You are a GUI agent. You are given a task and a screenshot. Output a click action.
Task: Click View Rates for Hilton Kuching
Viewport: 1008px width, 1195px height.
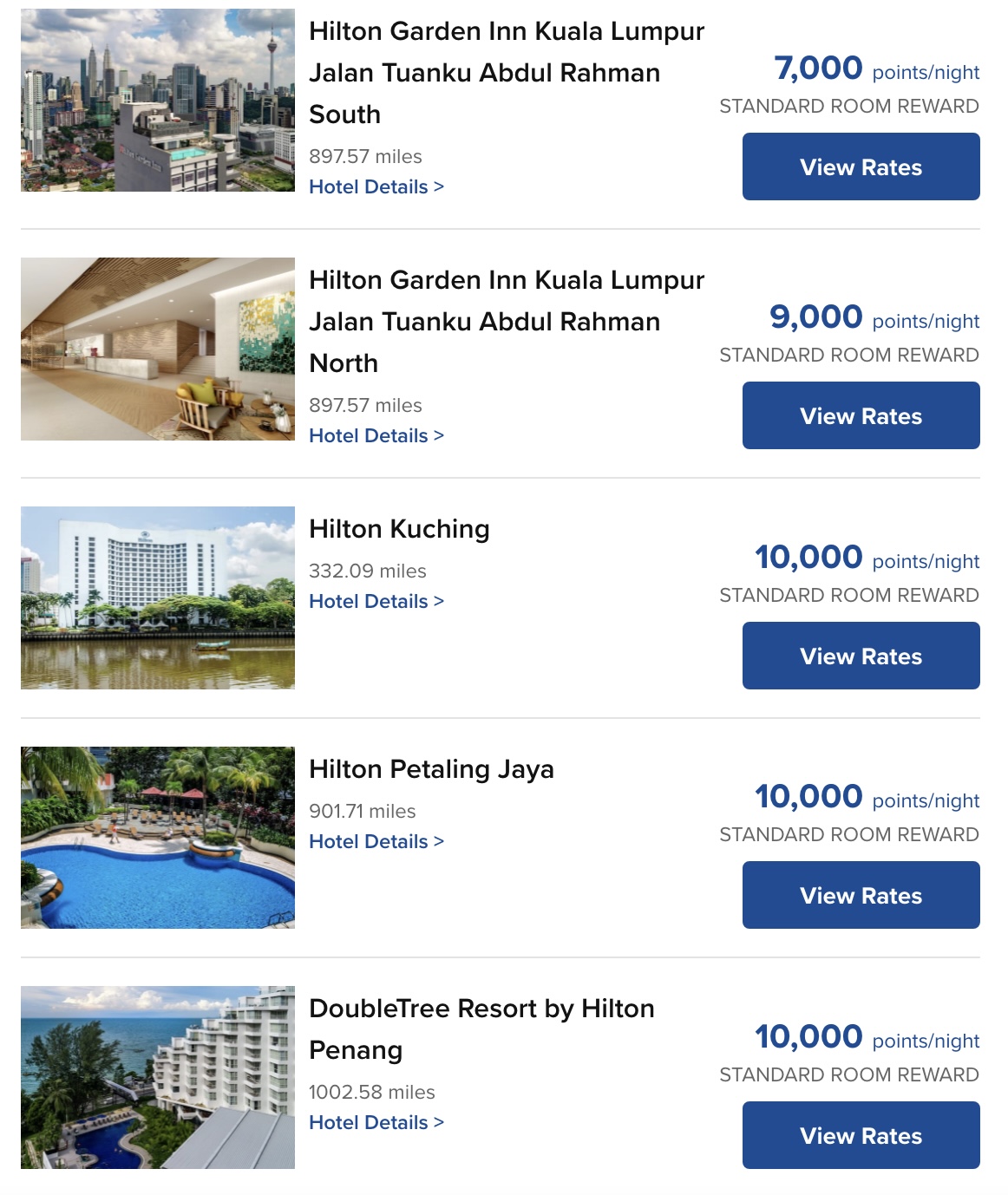[860, 656]
